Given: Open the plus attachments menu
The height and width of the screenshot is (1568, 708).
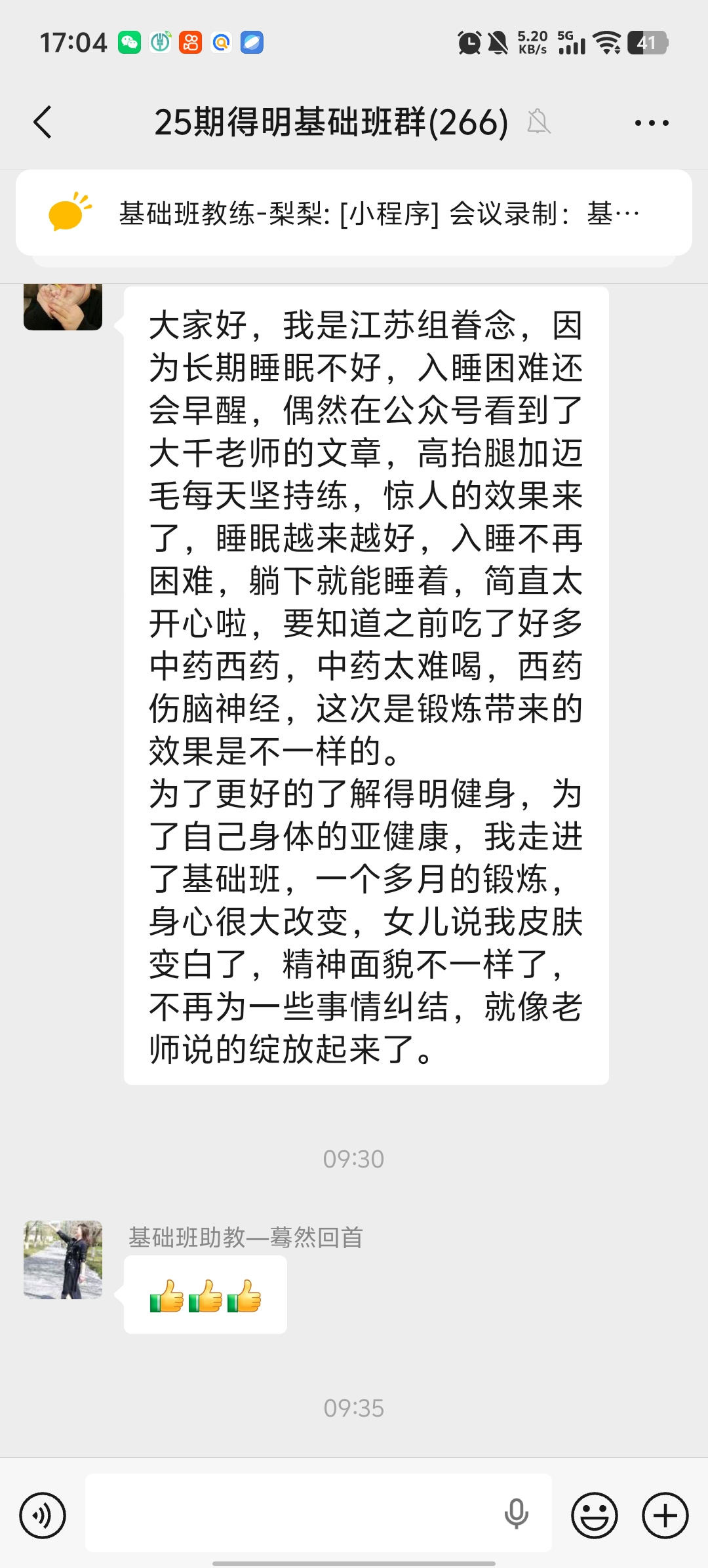Looking at the screenshot, I should pos(665,1516).
